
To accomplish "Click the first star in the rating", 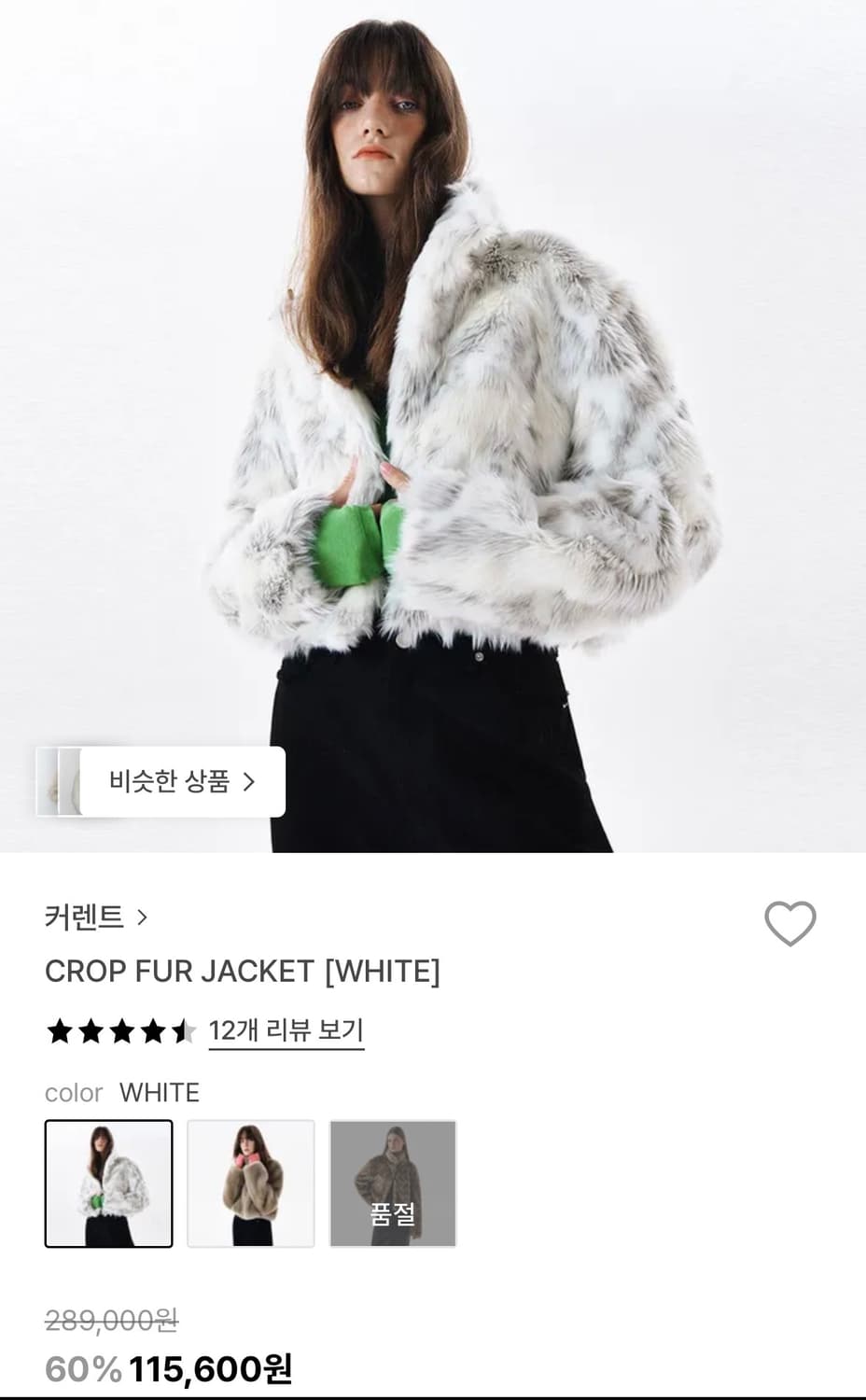I will click(58, 1030).
